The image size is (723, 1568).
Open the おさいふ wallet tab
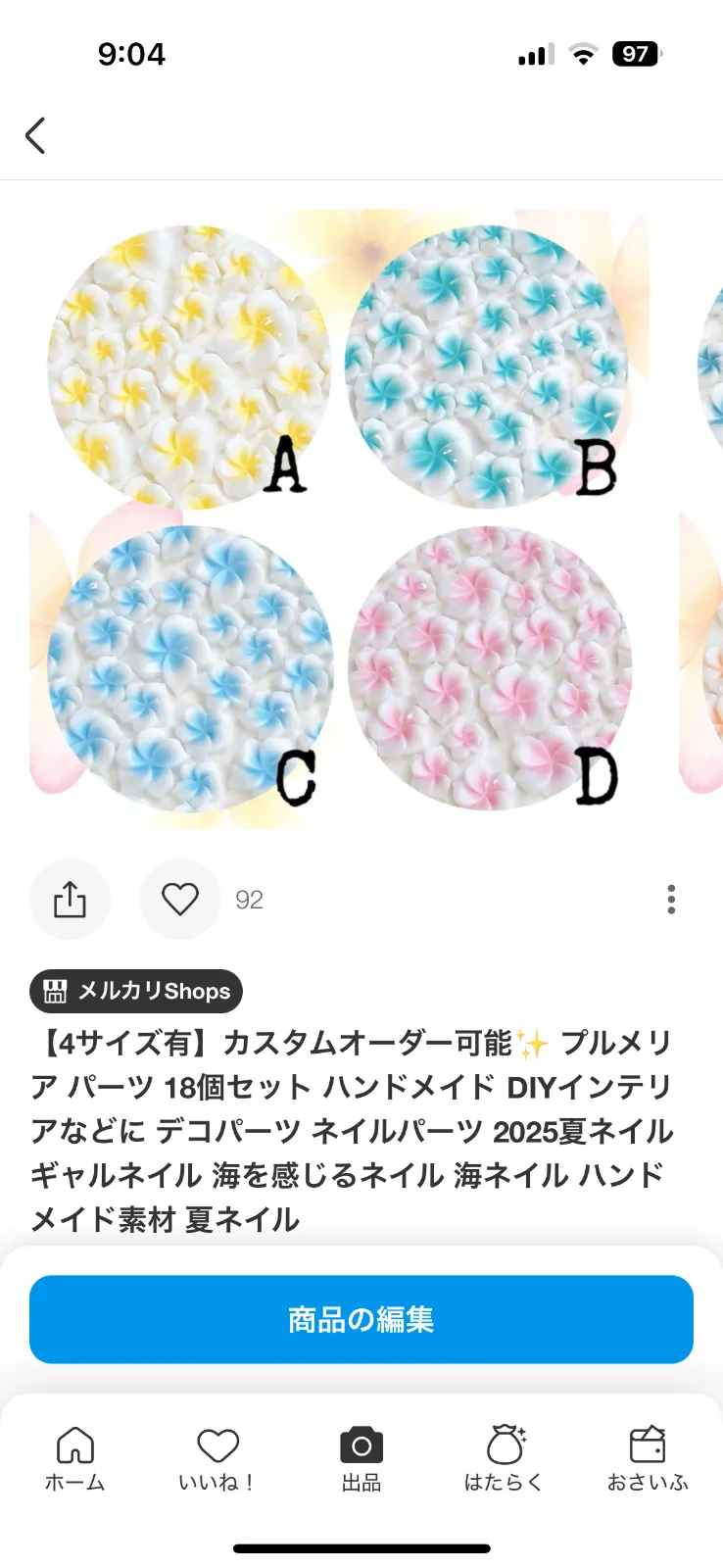click(x=648, y=1458)
